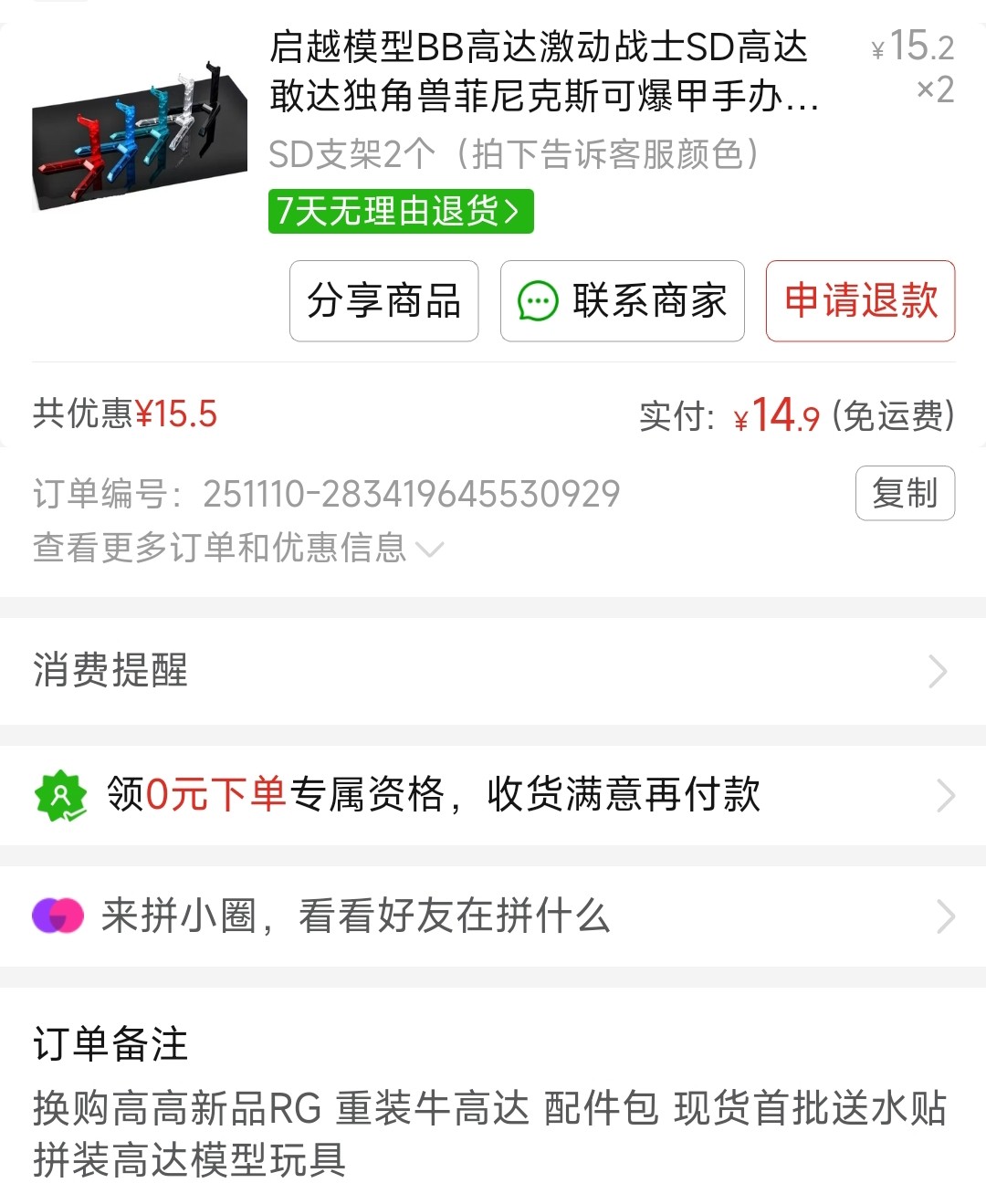986x1204 pixels.
Task: Open 来拼小圈 friends feed
Action: (x=493, y=916)
